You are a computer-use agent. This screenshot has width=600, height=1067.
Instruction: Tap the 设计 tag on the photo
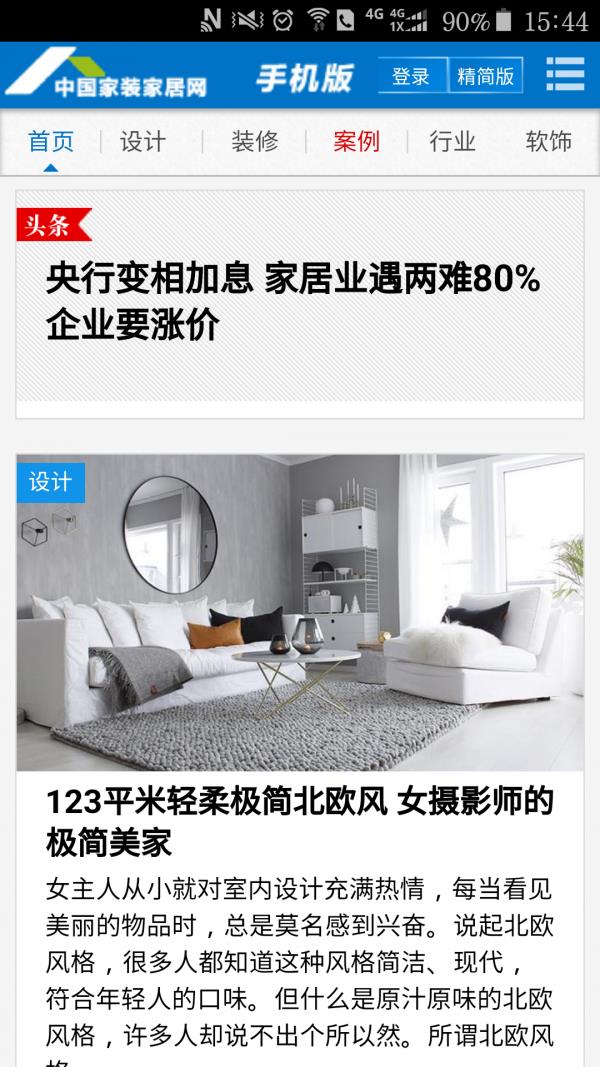pyautogui.click(x=50, y=483)
